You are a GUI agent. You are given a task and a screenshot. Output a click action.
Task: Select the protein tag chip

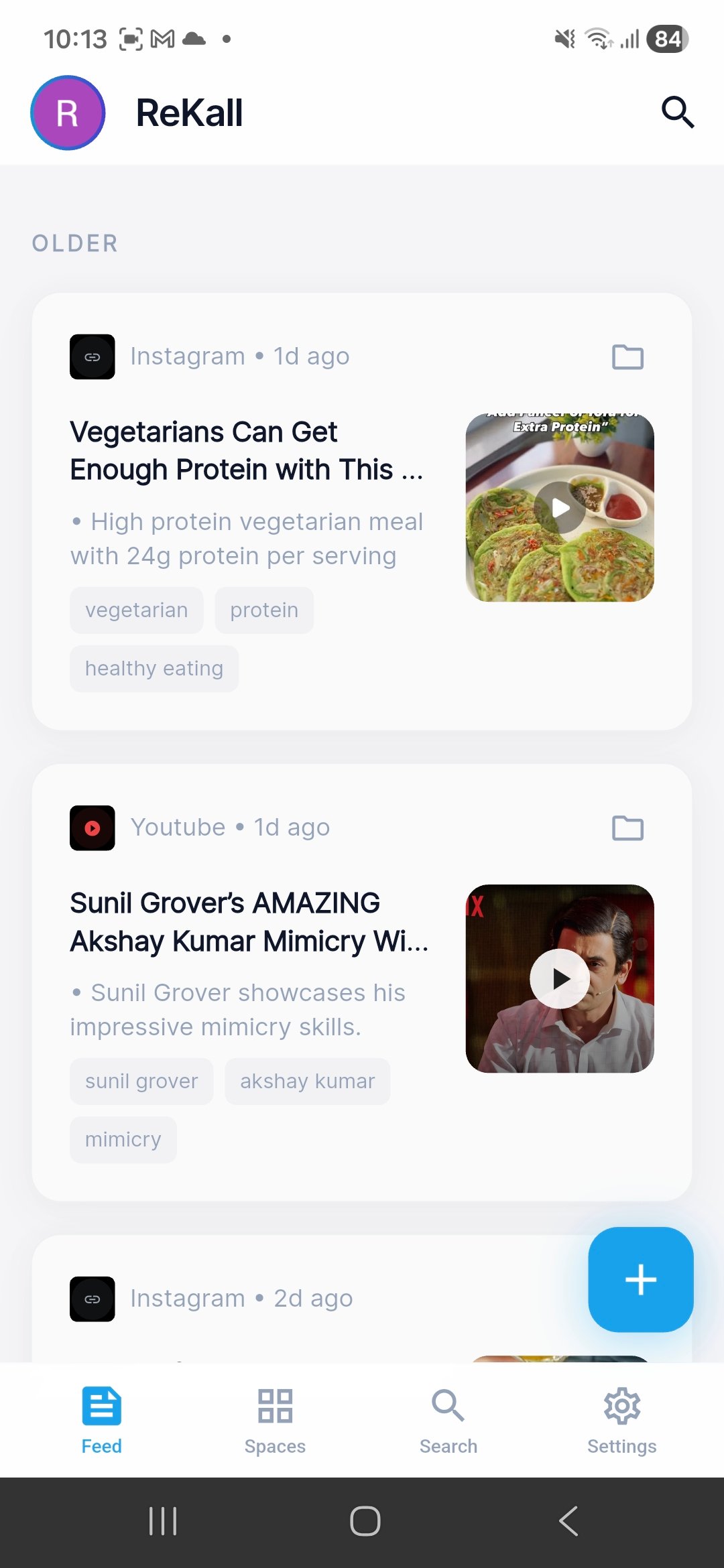coord(264,610)
